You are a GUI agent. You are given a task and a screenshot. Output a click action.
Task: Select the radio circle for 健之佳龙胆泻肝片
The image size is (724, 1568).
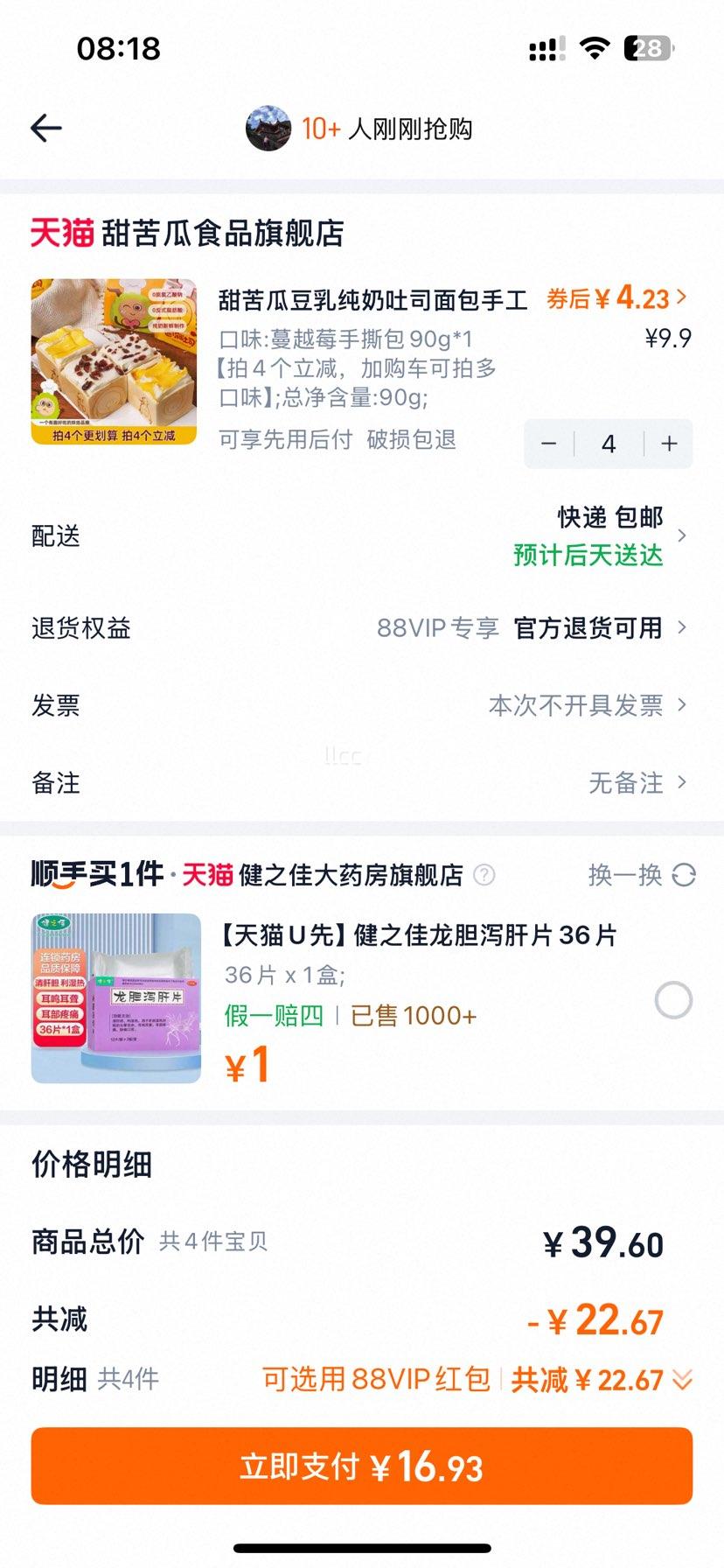point(673,1000)
